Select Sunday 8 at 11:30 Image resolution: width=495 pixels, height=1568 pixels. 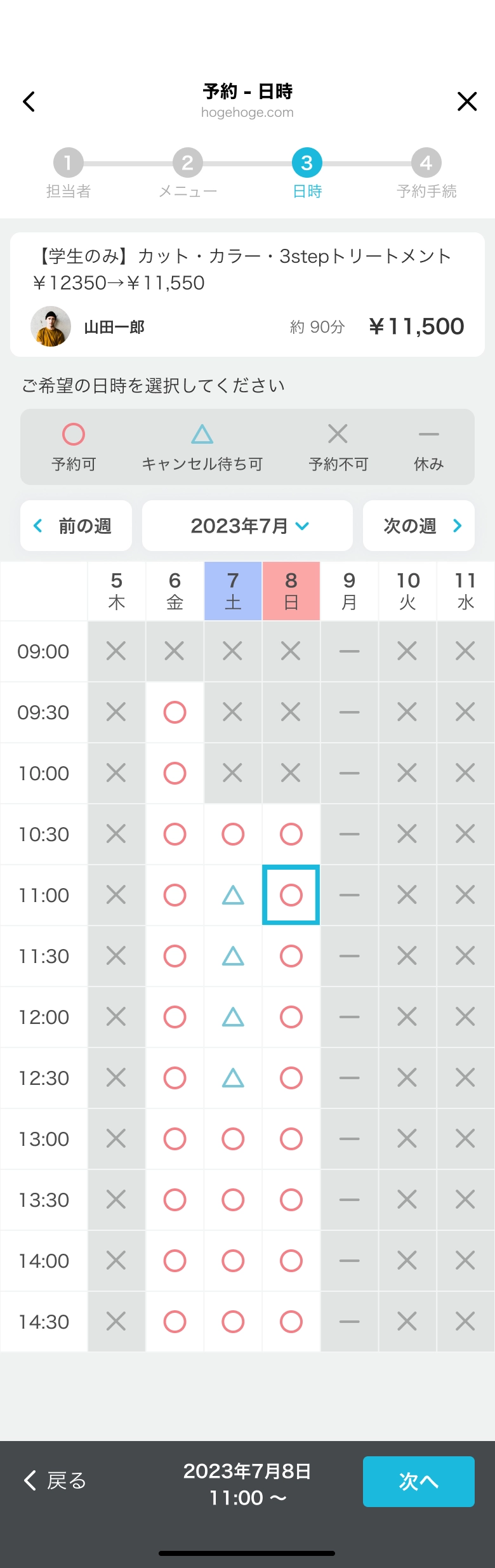291,956
